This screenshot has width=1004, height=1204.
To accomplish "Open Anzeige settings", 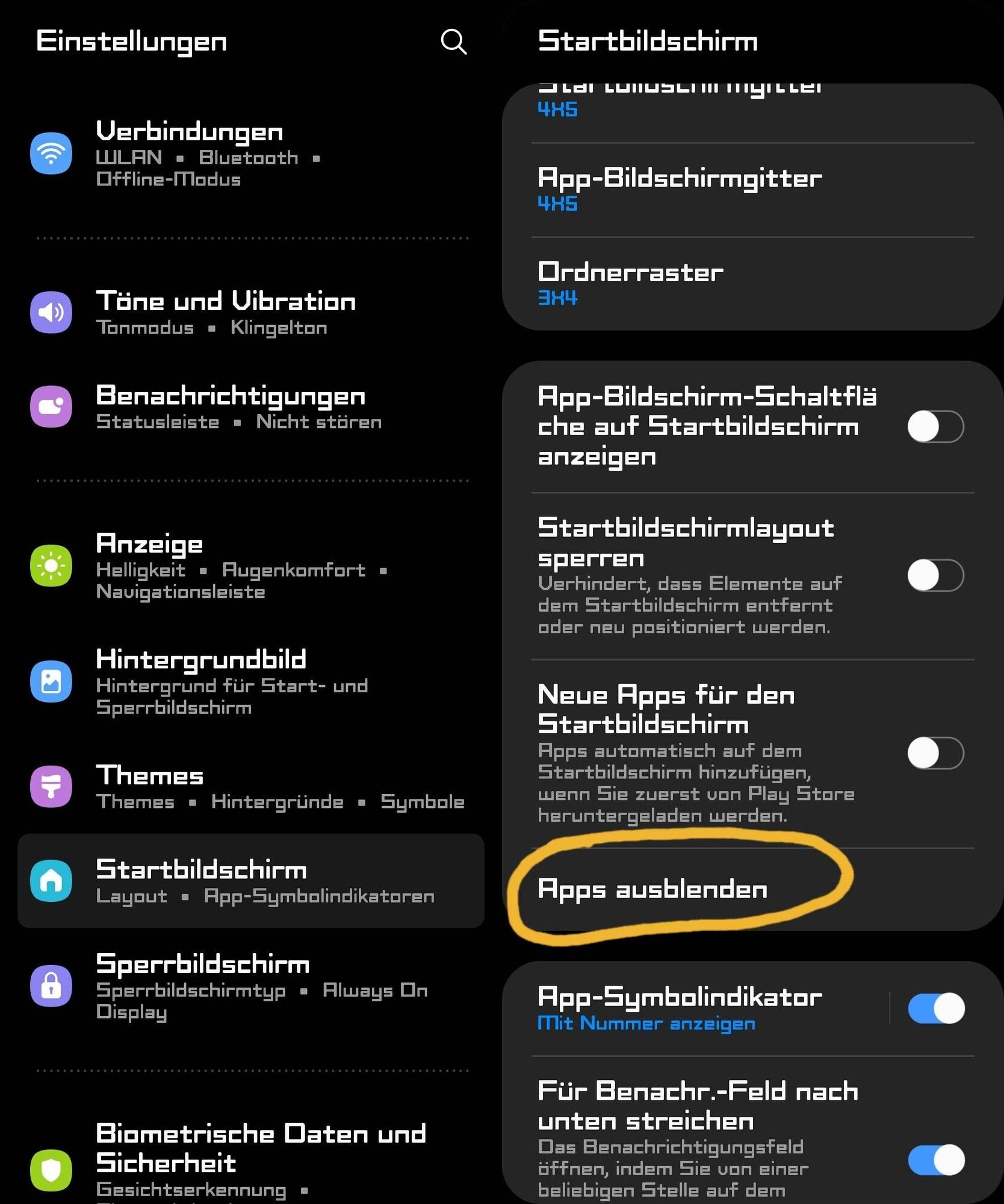I will click(x=241, y=566).
